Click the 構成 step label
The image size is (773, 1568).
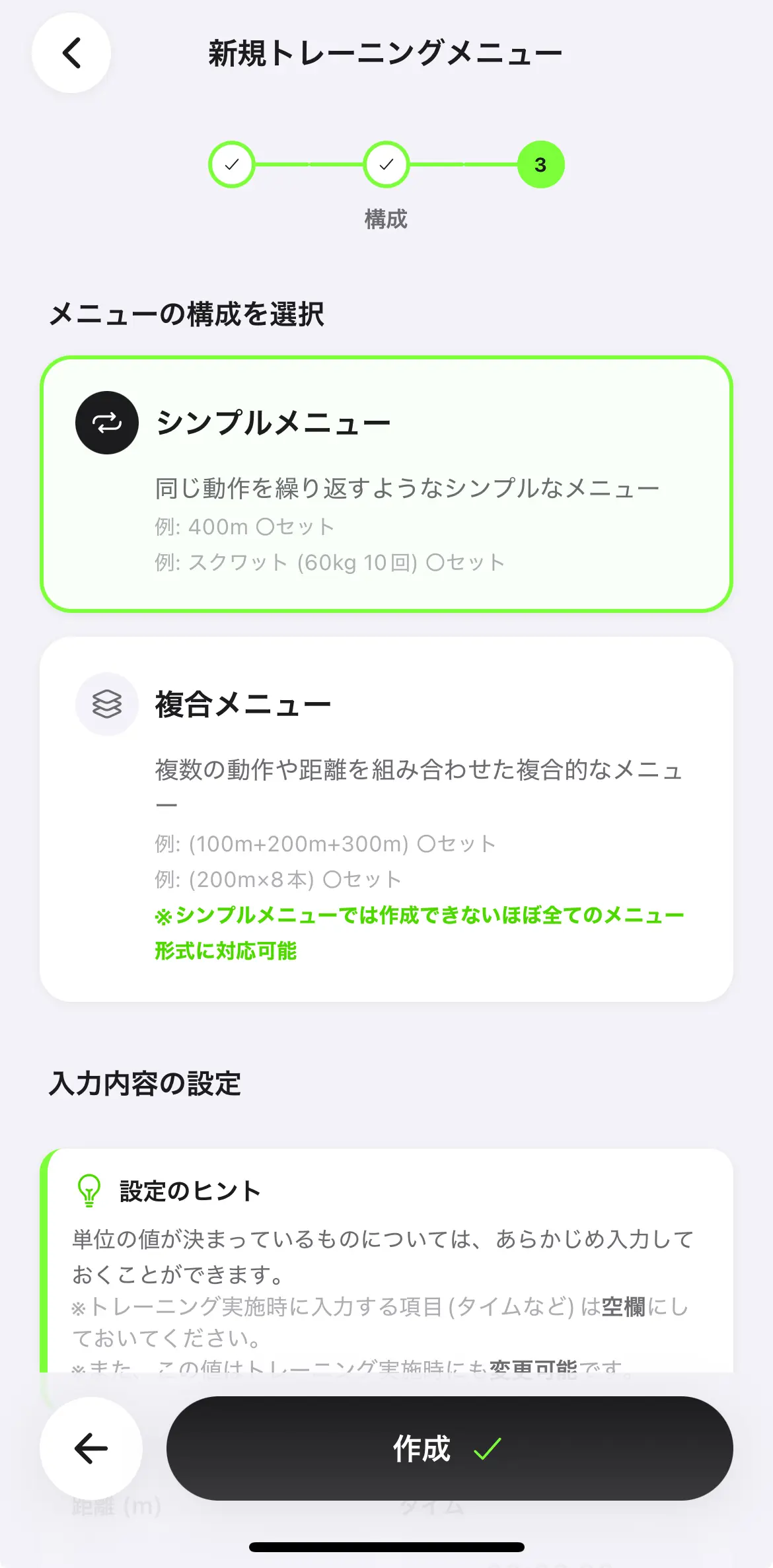[x=386, y=219]
